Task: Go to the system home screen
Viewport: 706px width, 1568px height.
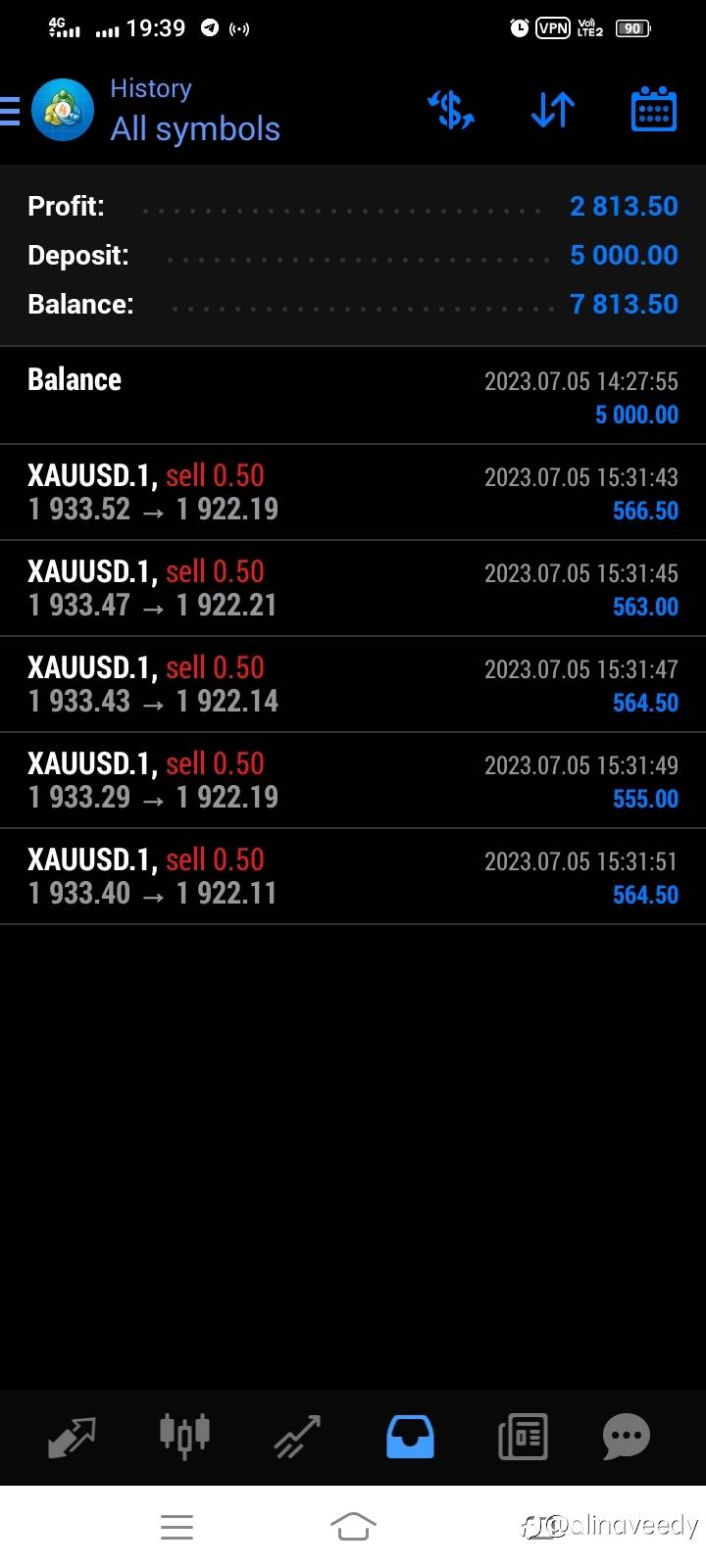Action: tap(353, 1526)
